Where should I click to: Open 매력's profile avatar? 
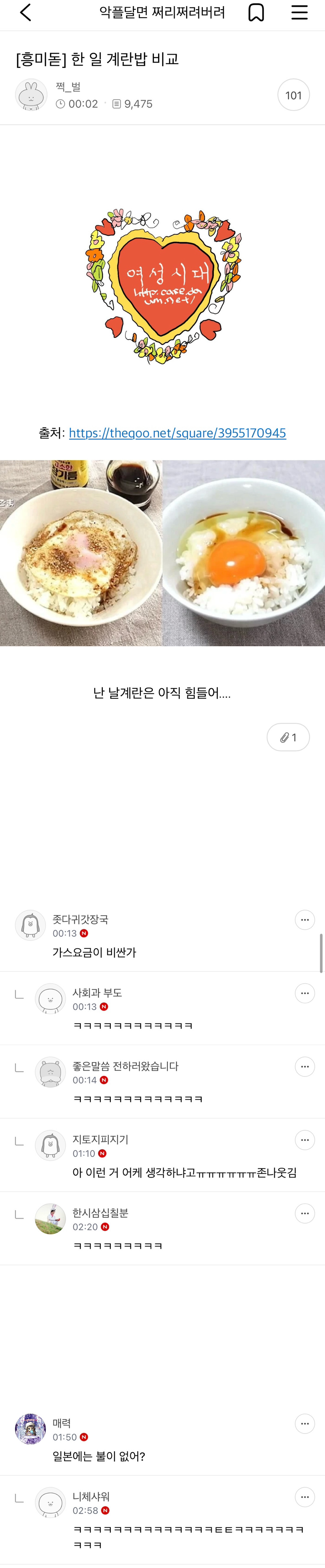pos(30,1429)
